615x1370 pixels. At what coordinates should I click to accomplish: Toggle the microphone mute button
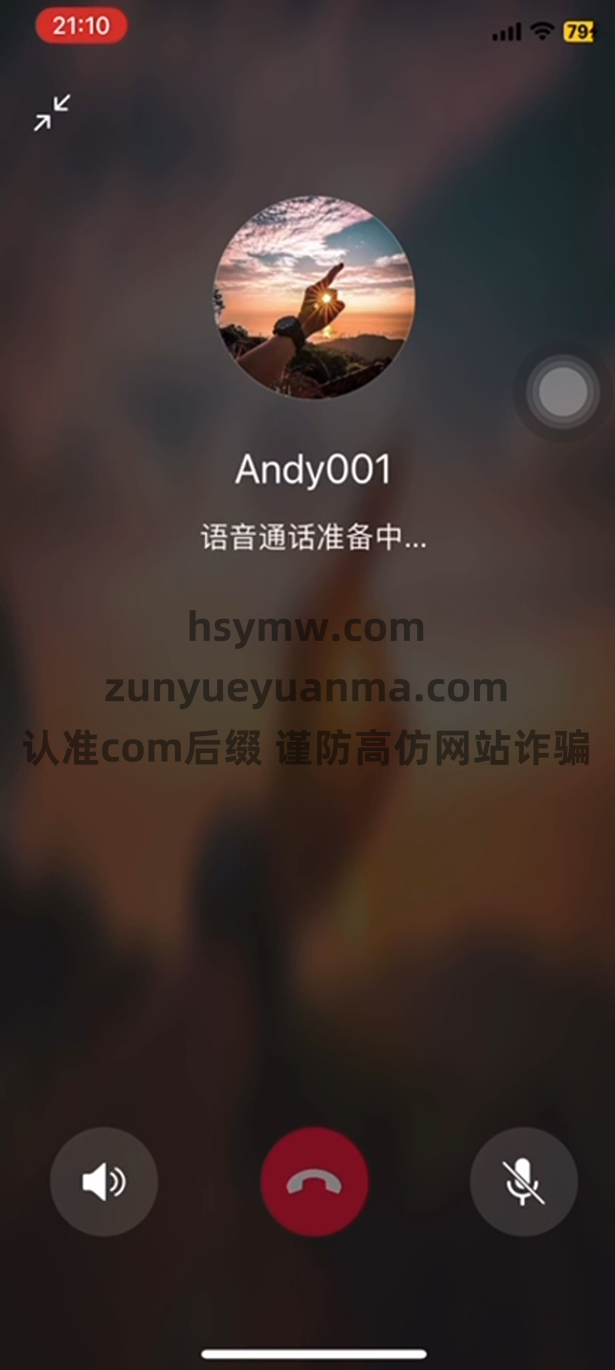pyautogui.click(x=524, y=1182)
